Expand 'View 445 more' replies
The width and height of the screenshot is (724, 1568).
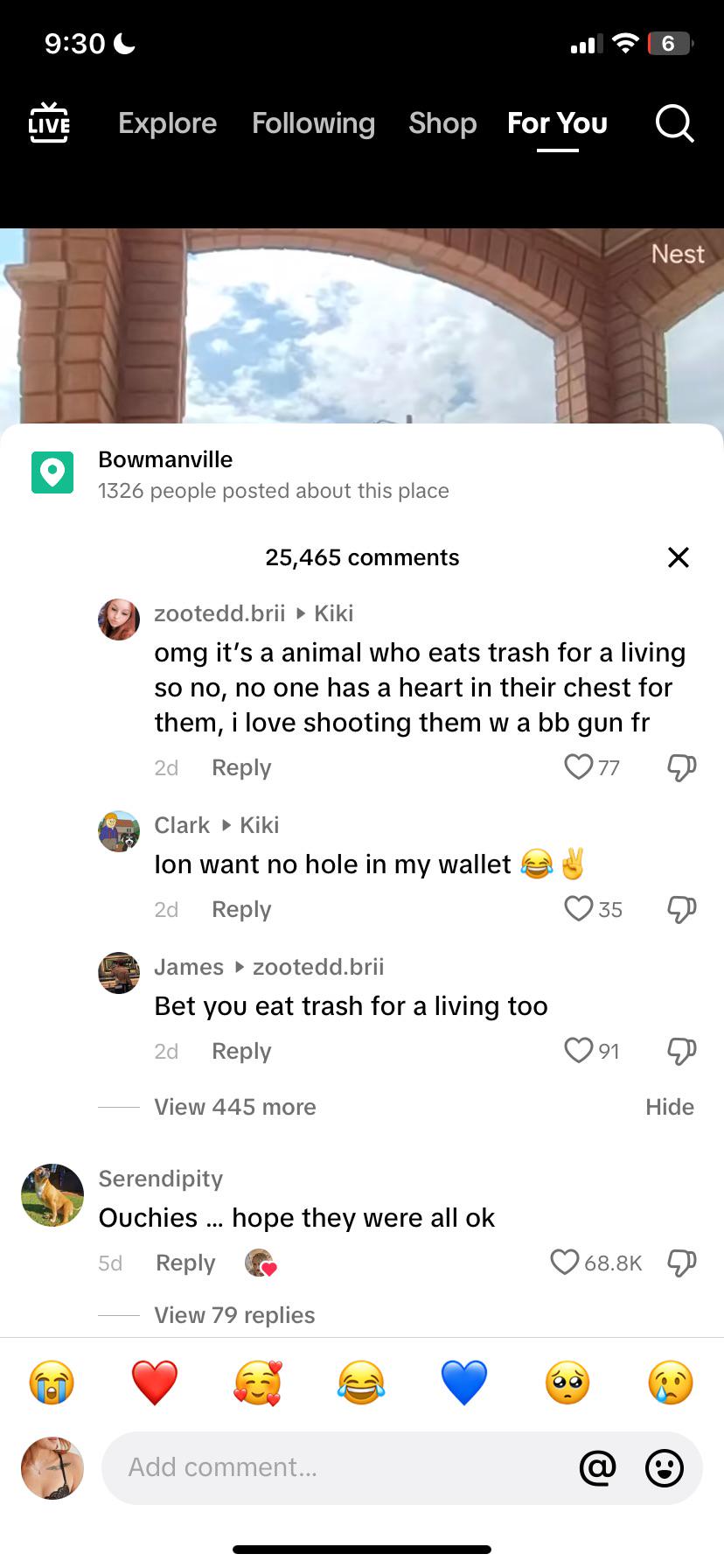click(x=234, y=1107)
